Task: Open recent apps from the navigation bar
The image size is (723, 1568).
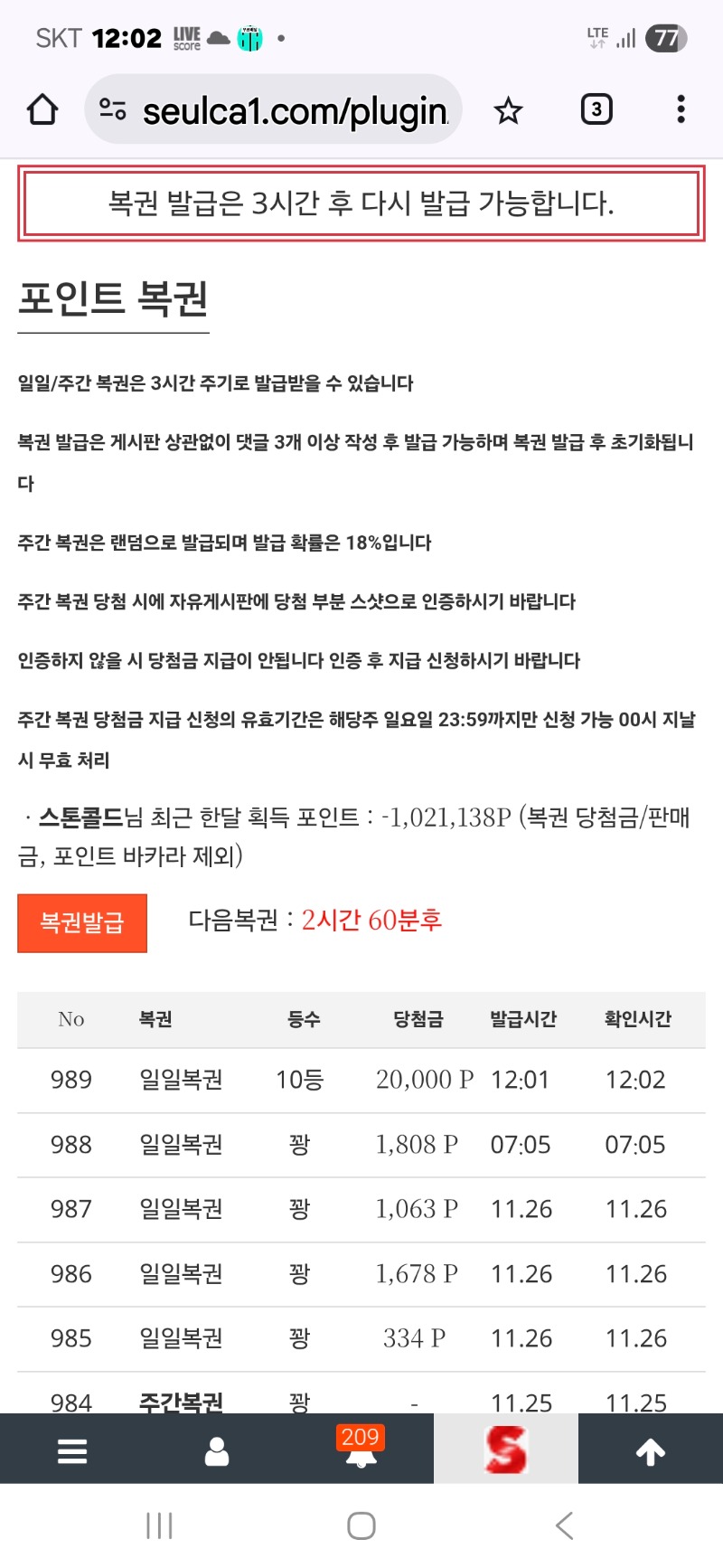Action: (159, 1525)
